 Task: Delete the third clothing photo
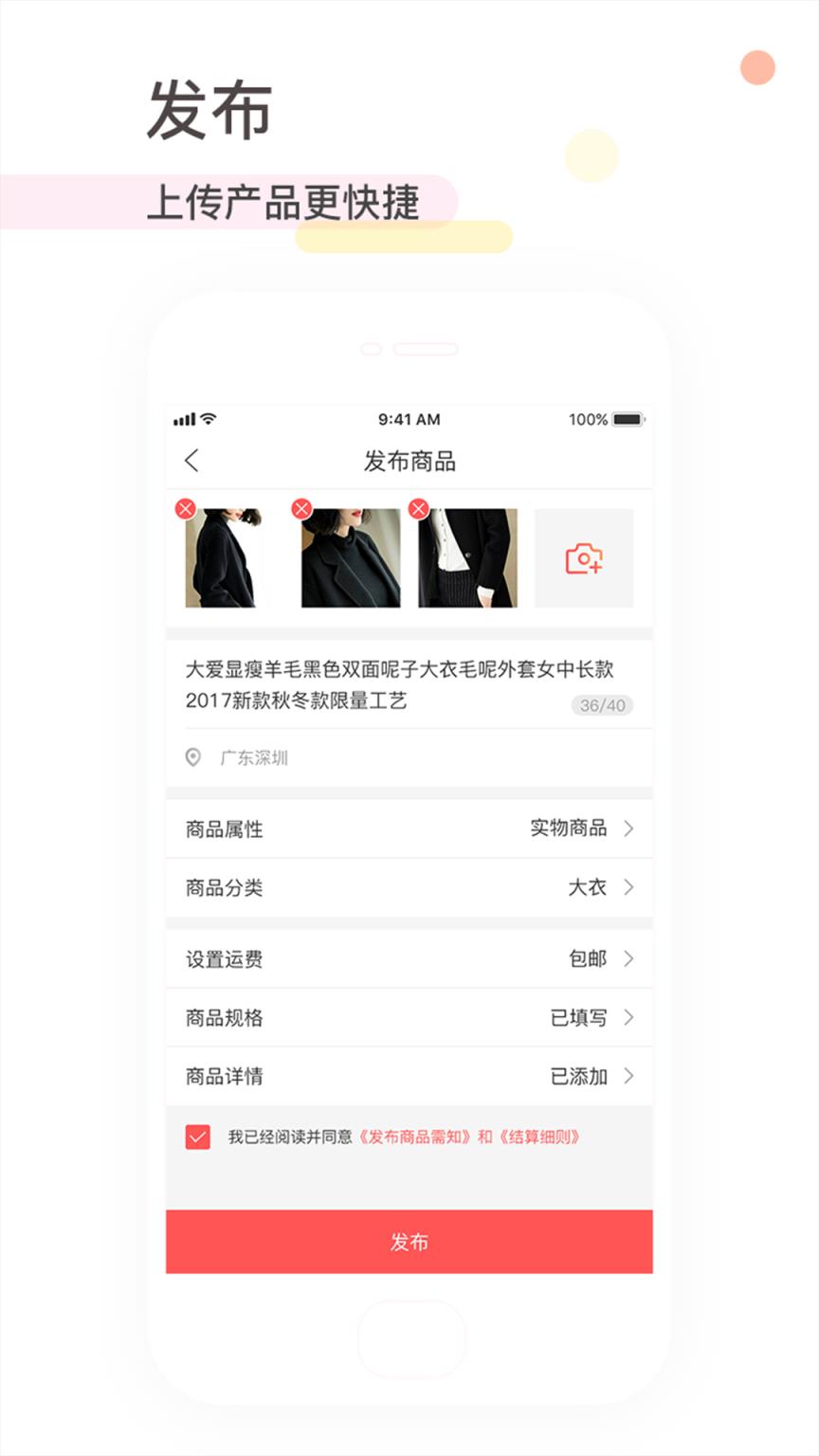[x=418, y=508]
